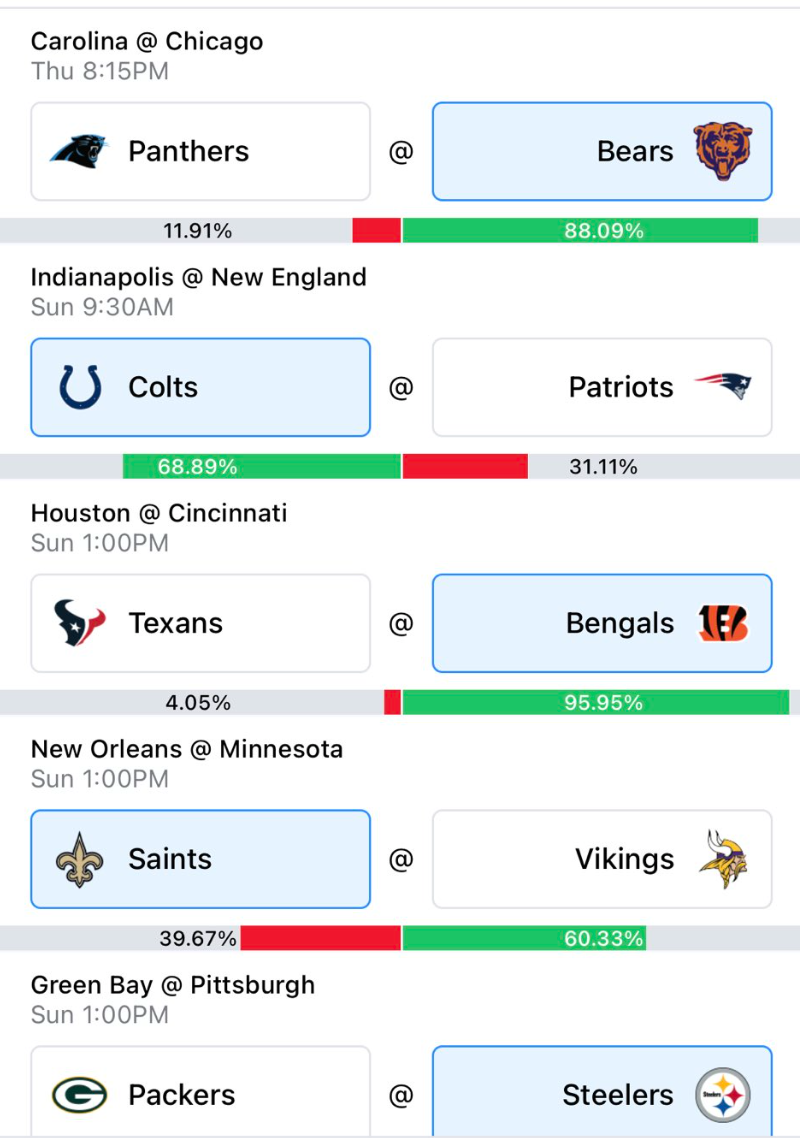Select the Steelers button
This screenshot has width=800, height=1138.
click(602, 1092)
